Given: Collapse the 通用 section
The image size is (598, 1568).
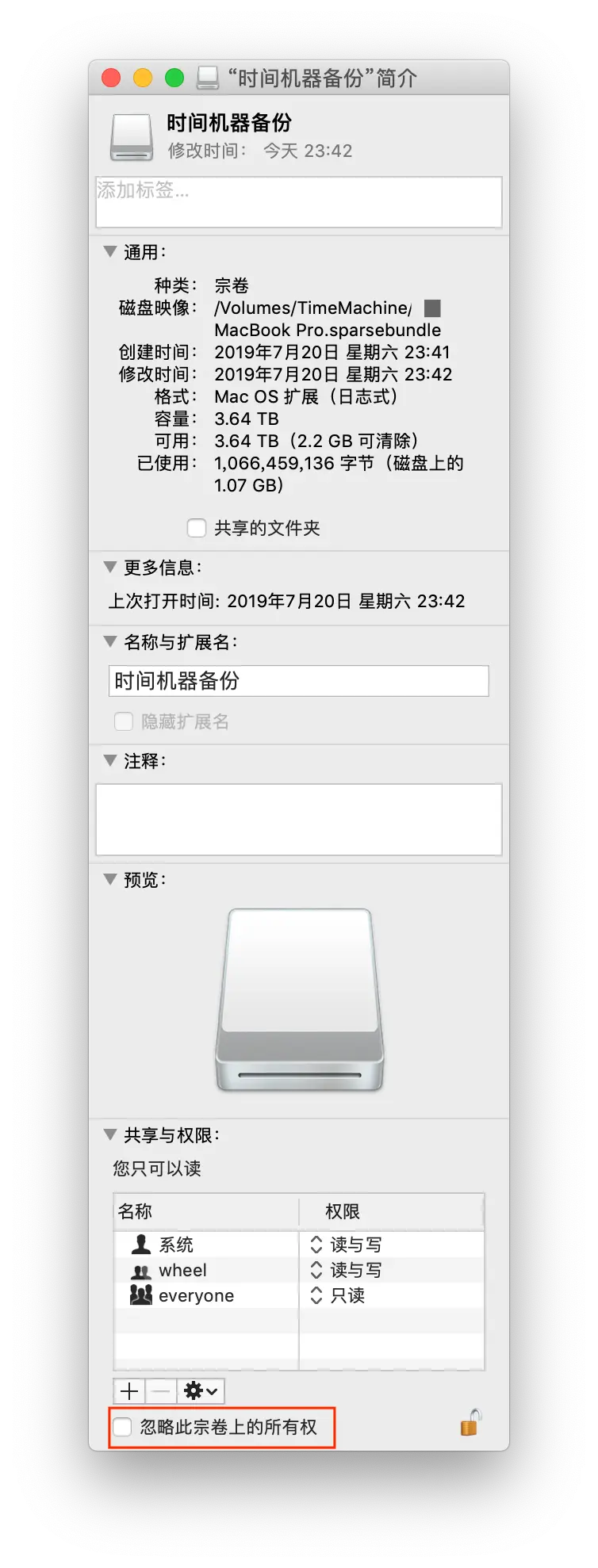Looking at the screenshot, I should (x=110, y=251).
